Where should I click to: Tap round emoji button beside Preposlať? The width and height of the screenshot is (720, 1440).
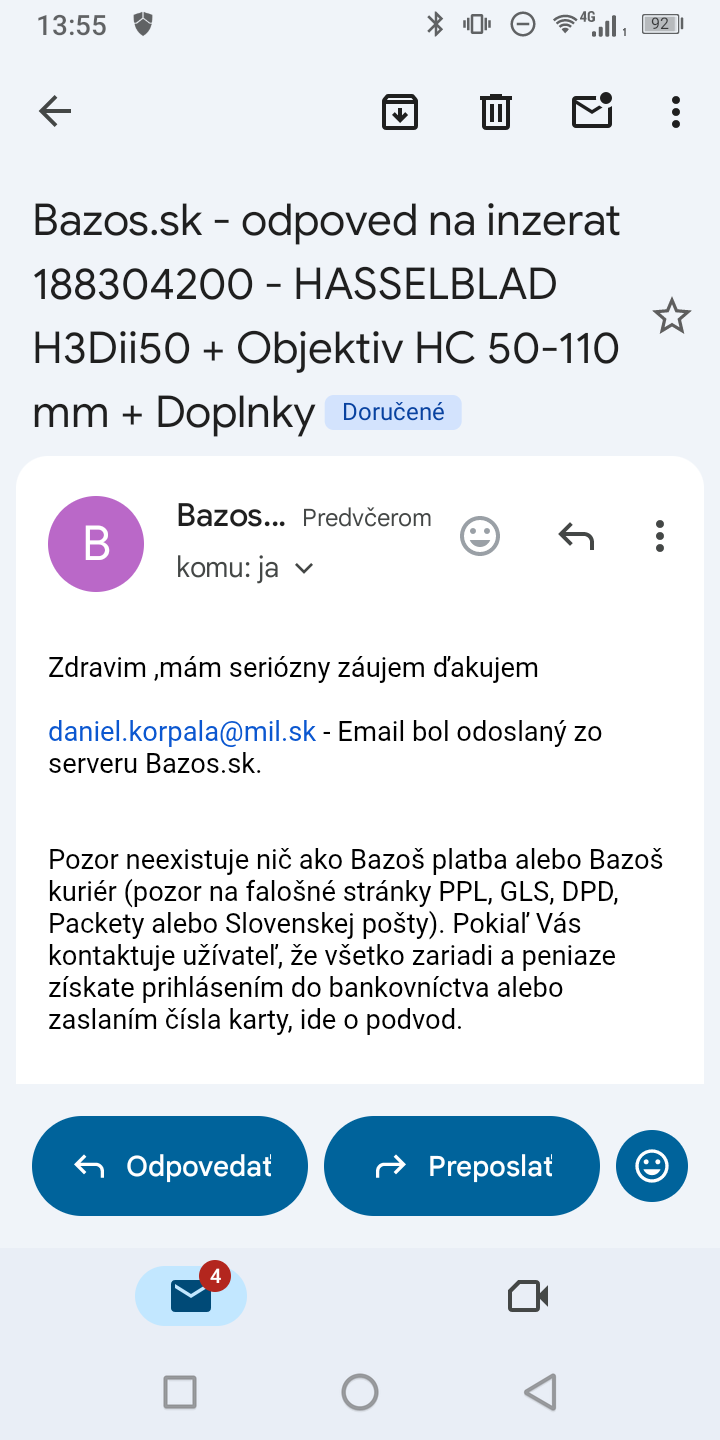(652, 1166)
